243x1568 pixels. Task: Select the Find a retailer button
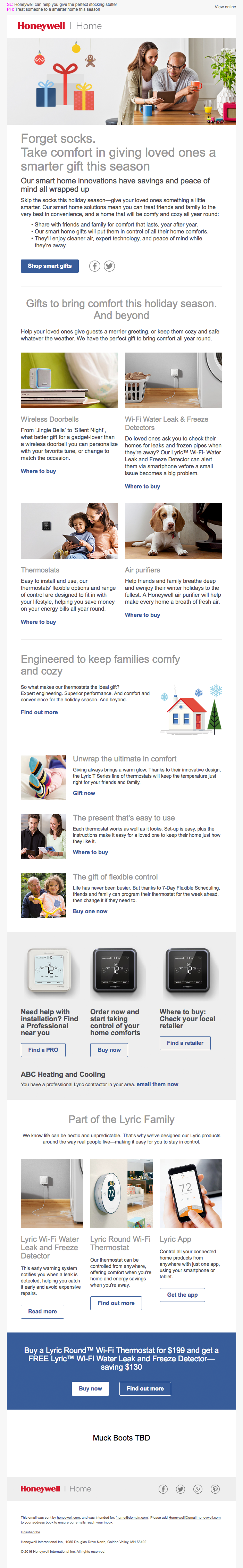[185, 1043]
